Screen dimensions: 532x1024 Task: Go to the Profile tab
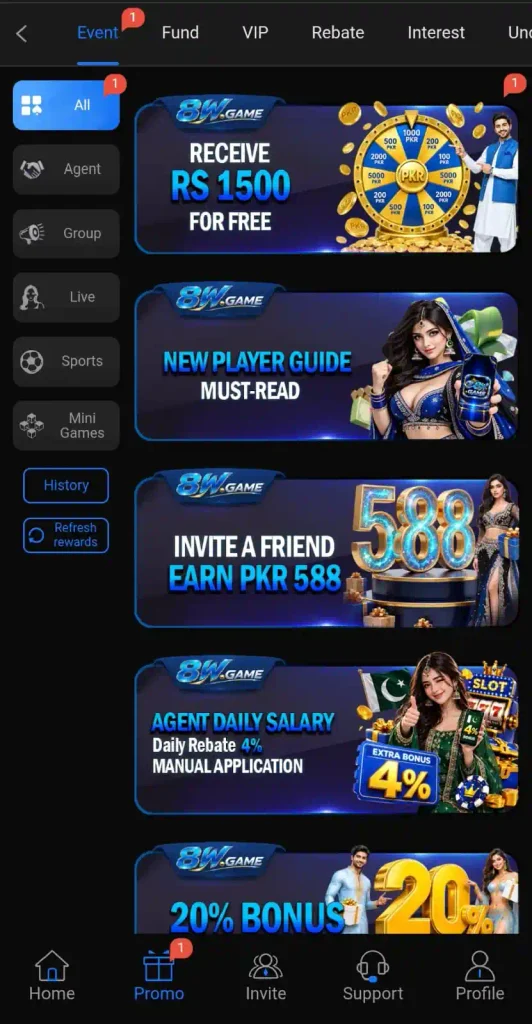point(480,975)
